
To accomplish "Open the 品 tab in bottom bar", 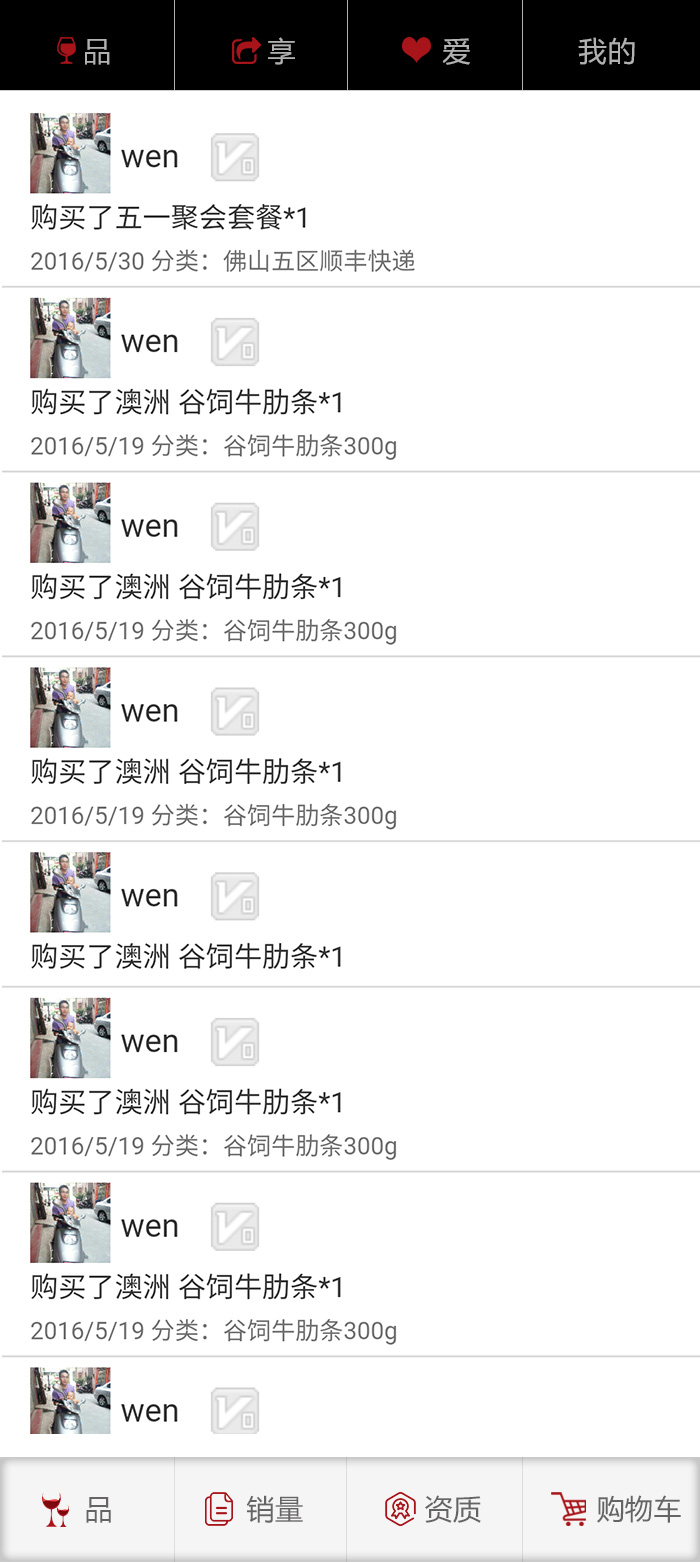I will (x=86, y=1509).
